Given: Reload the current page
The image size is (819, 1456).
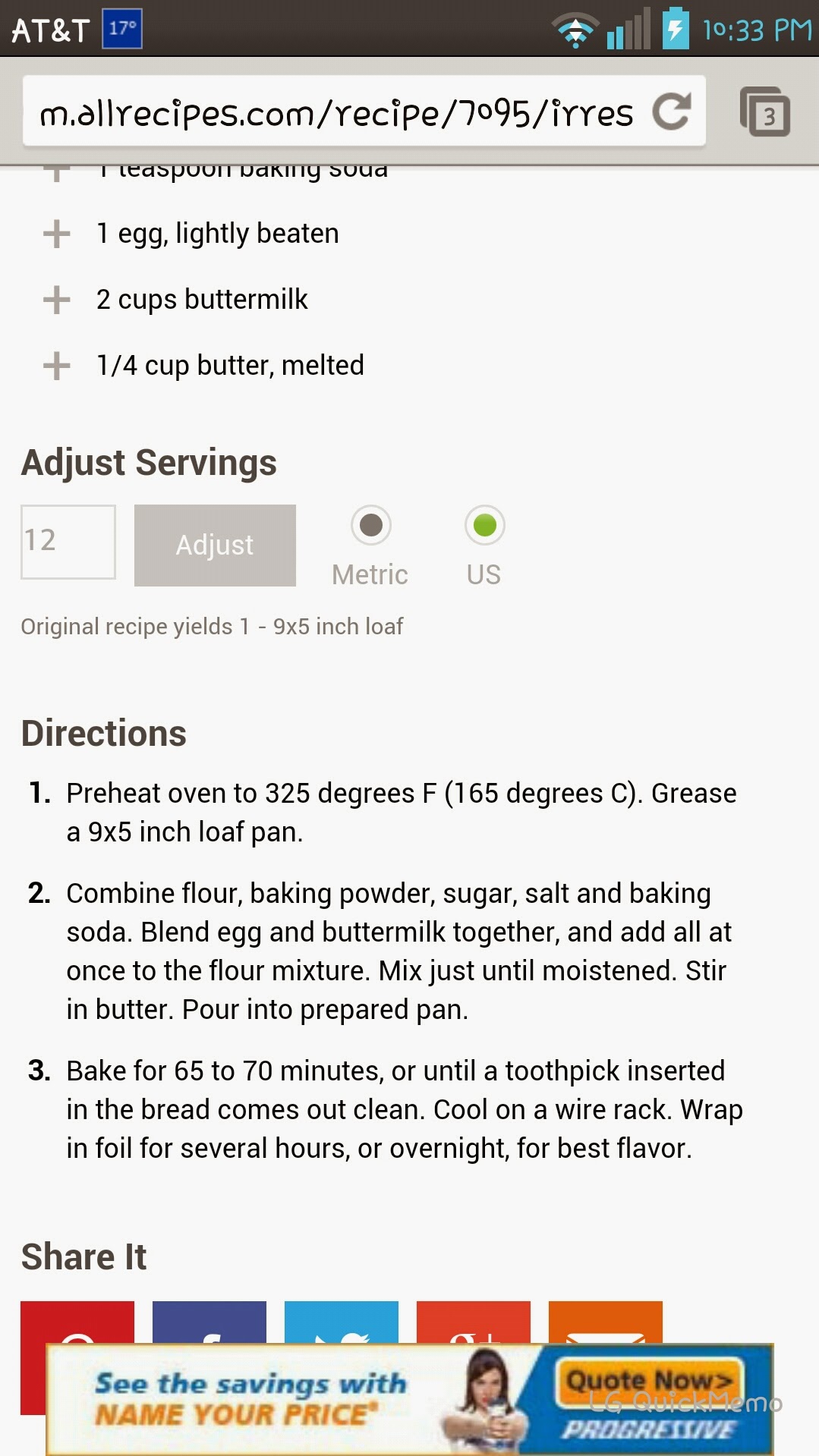Looking at the screenshot, I should pyautogui.click(x=672, y=112).
